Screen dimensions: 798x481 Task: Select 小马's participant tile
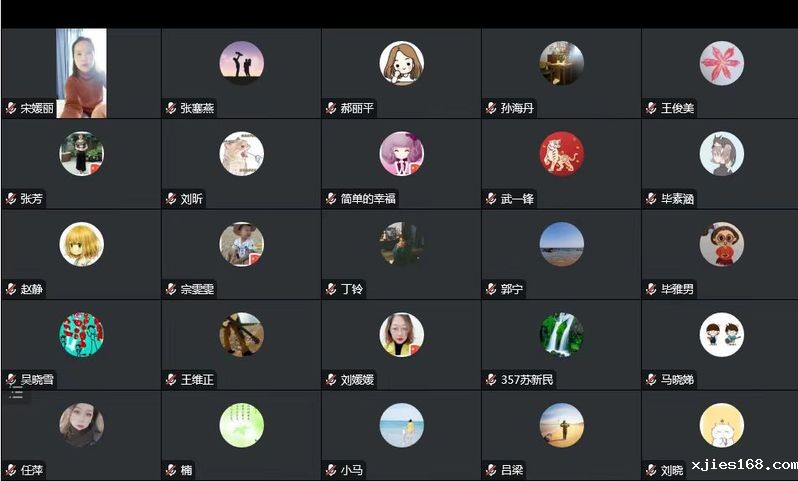point(401,425)
